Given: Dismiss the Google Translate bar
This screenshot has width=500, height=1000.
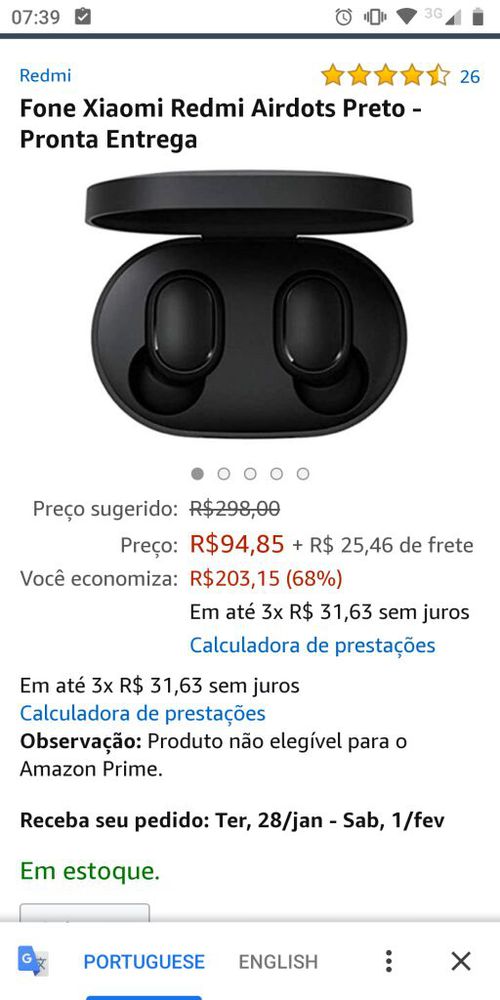Looking at the screenshot, I should 460,960.
